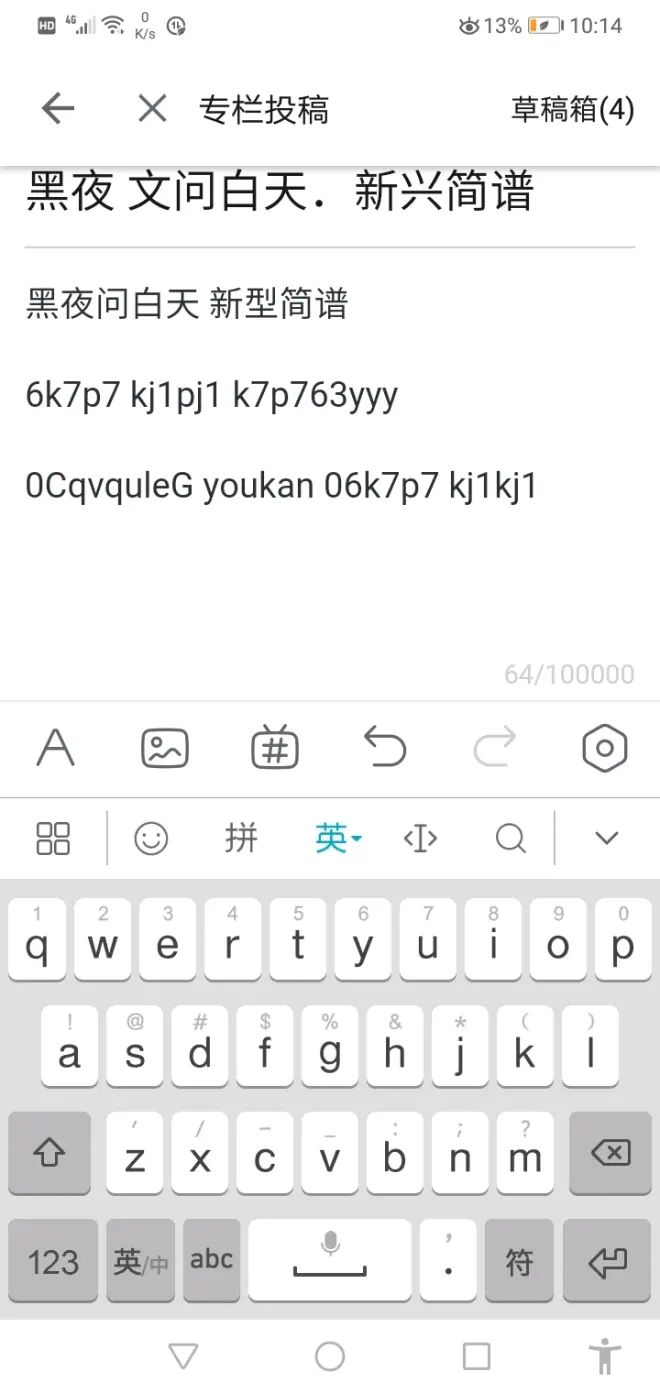Tap the title field 黑夜 文问白天

[x=280, y=191]
